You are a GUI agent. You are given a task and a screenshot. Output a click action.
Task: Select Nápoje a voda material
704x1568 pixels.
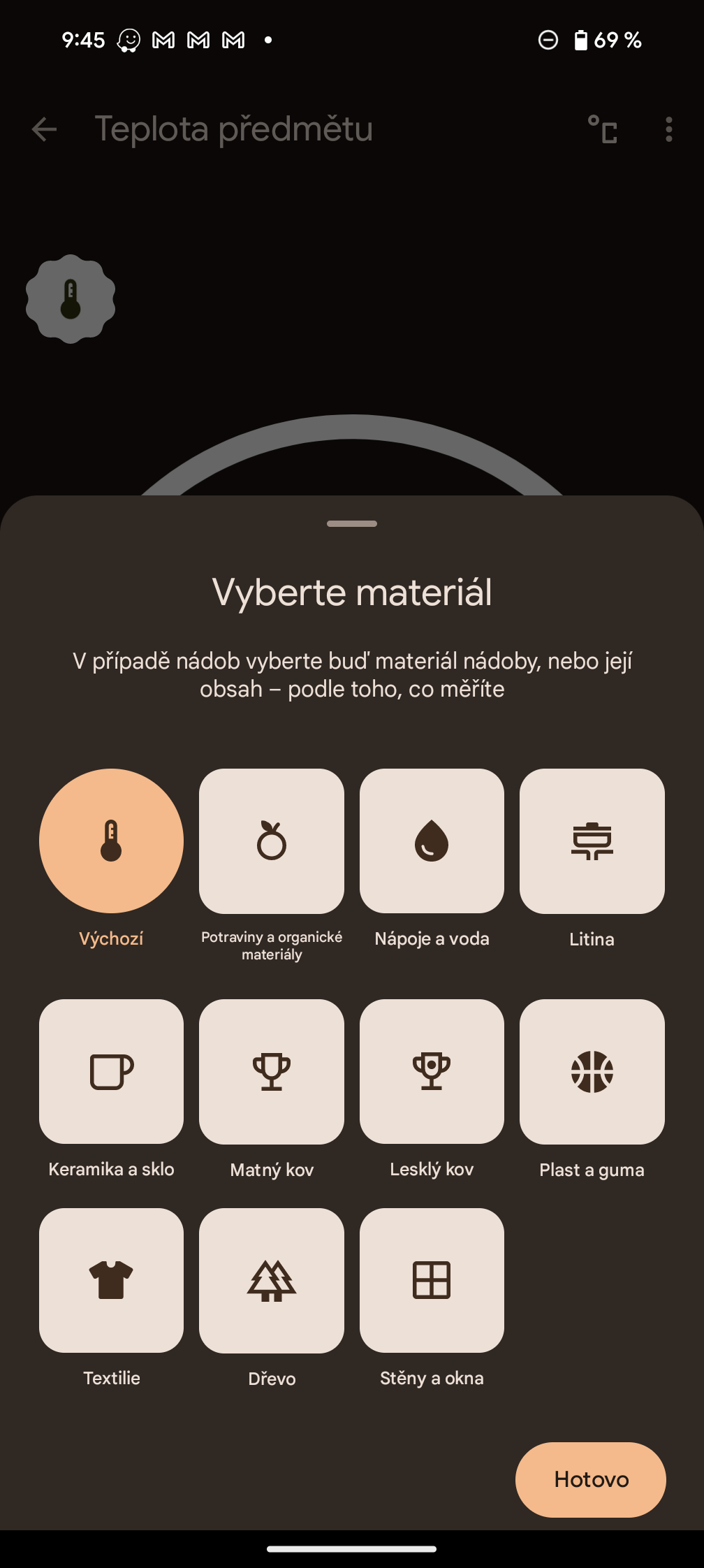tap(432, 841)
